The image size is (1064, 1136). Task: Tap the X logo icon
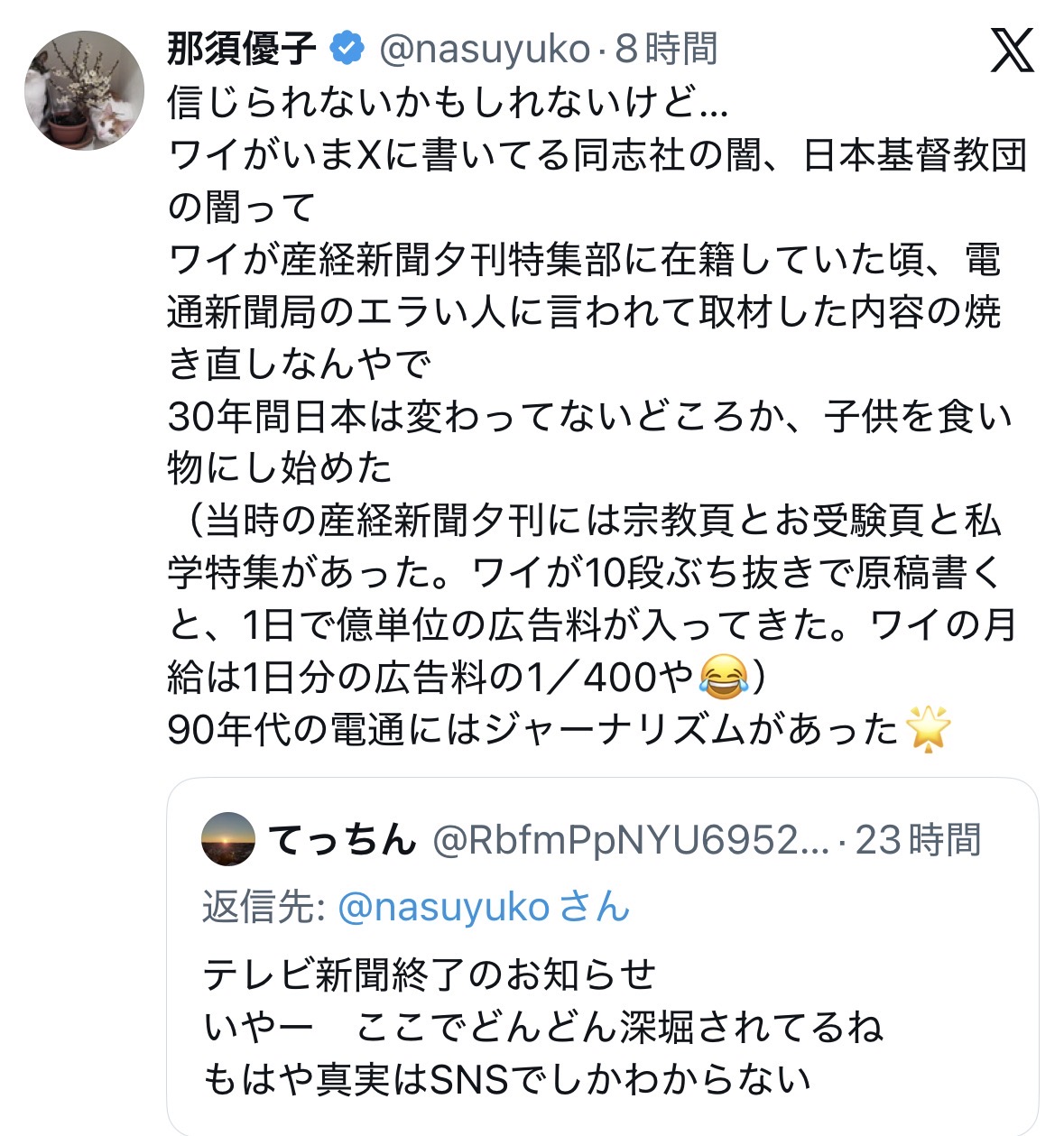point(1012,51)
